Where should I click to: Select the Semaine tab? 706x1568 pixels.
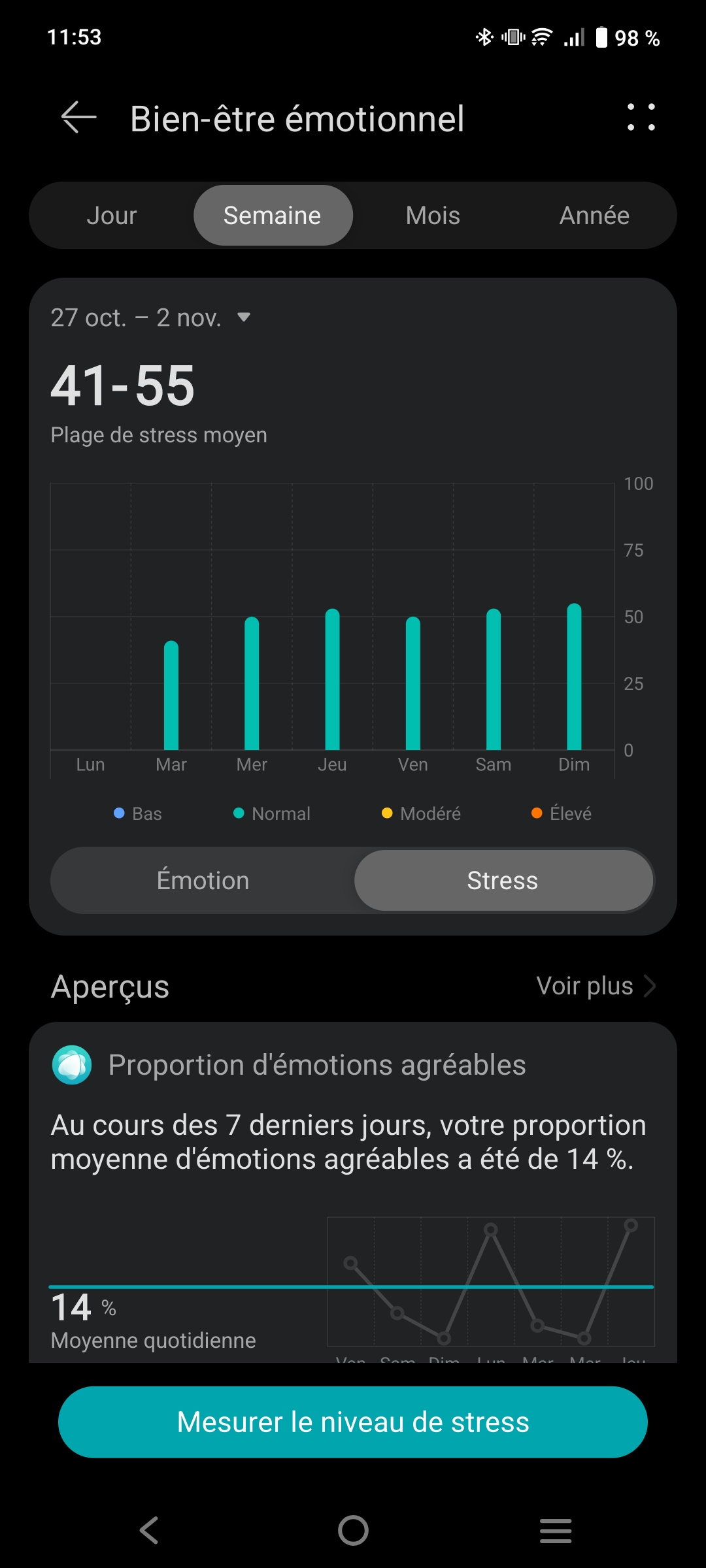tap(273, 216)
